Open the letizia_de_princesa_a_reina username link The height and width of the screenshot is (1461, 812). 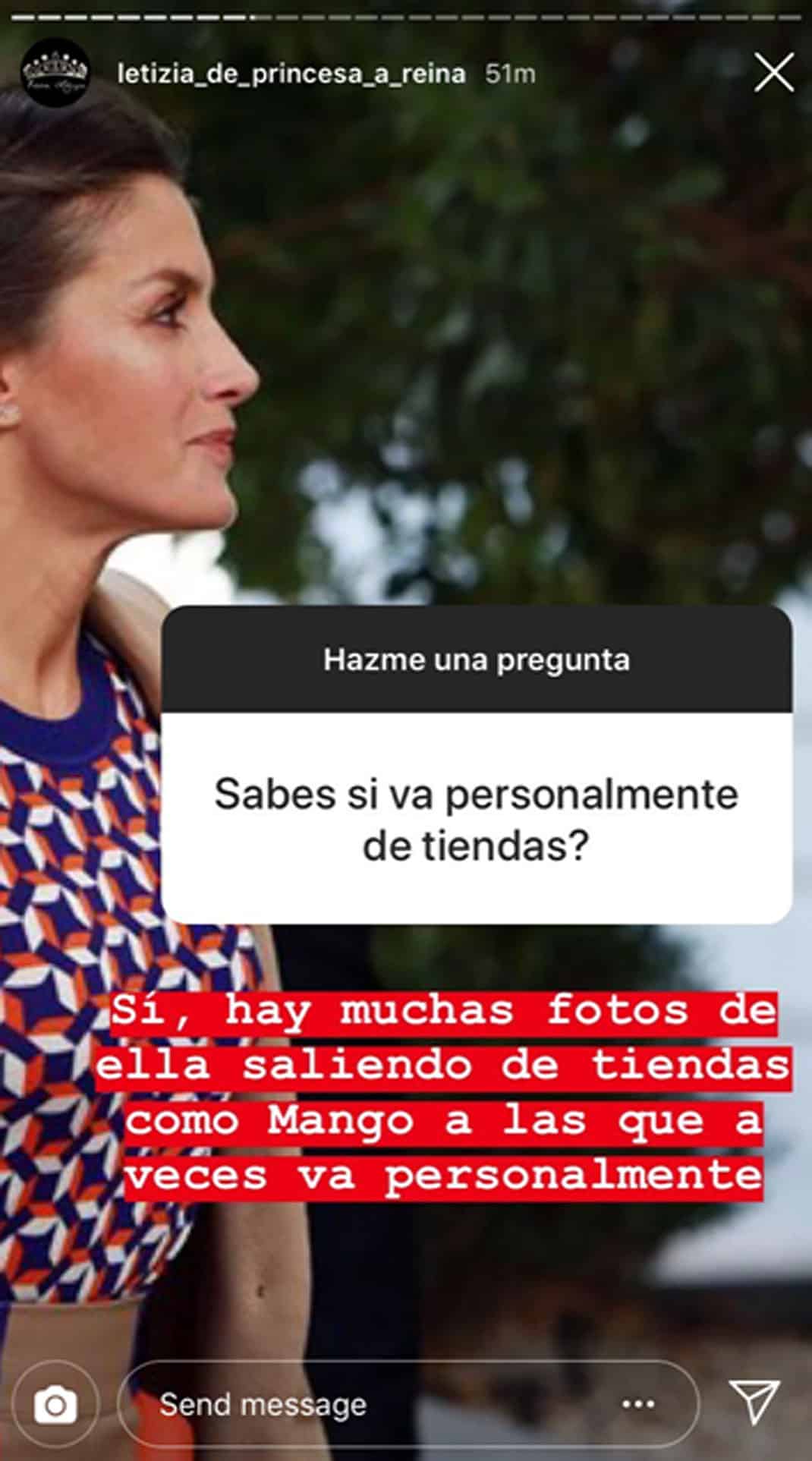click(292, 74)
